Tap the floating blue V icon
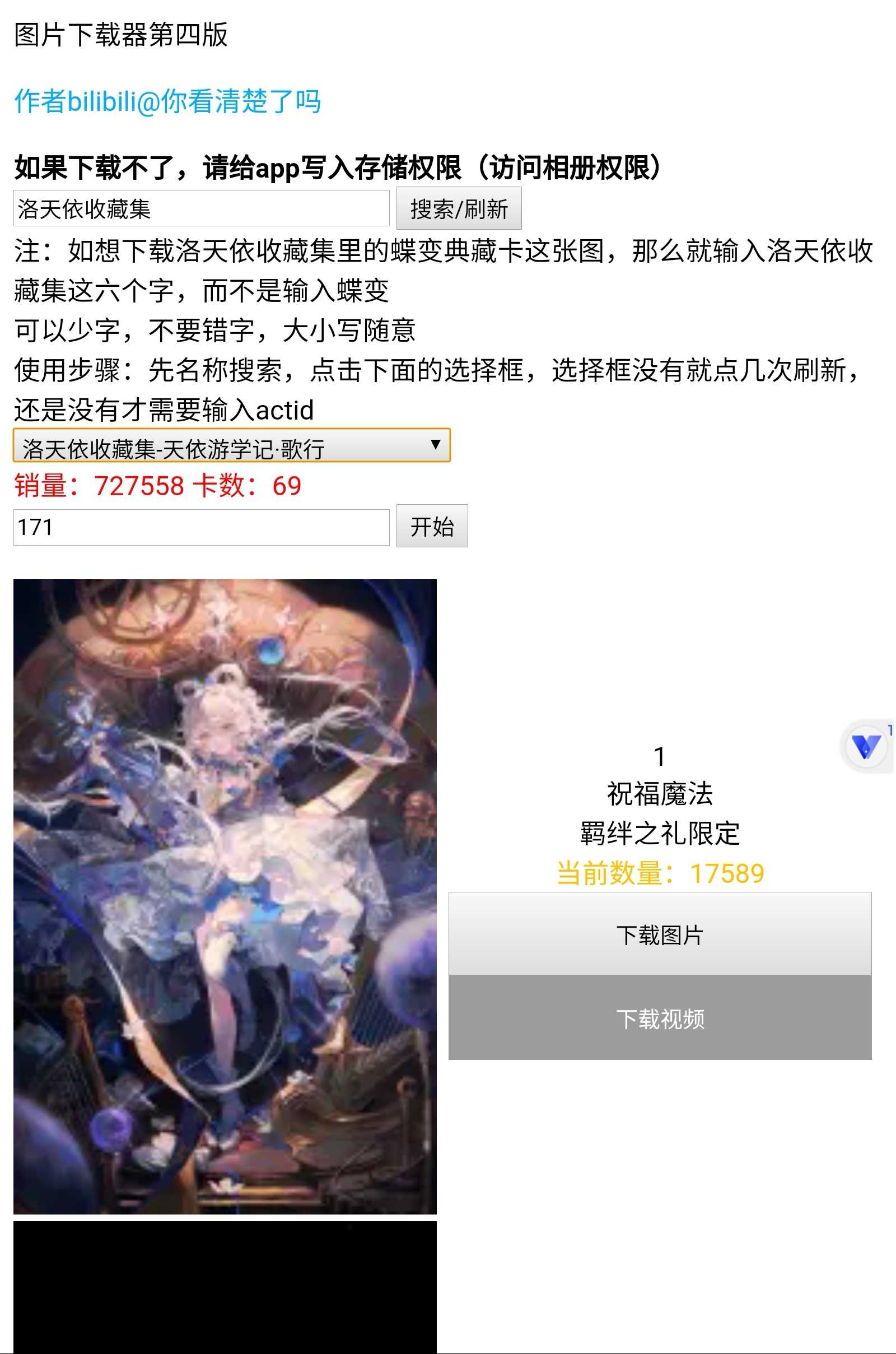 [866, 746]
